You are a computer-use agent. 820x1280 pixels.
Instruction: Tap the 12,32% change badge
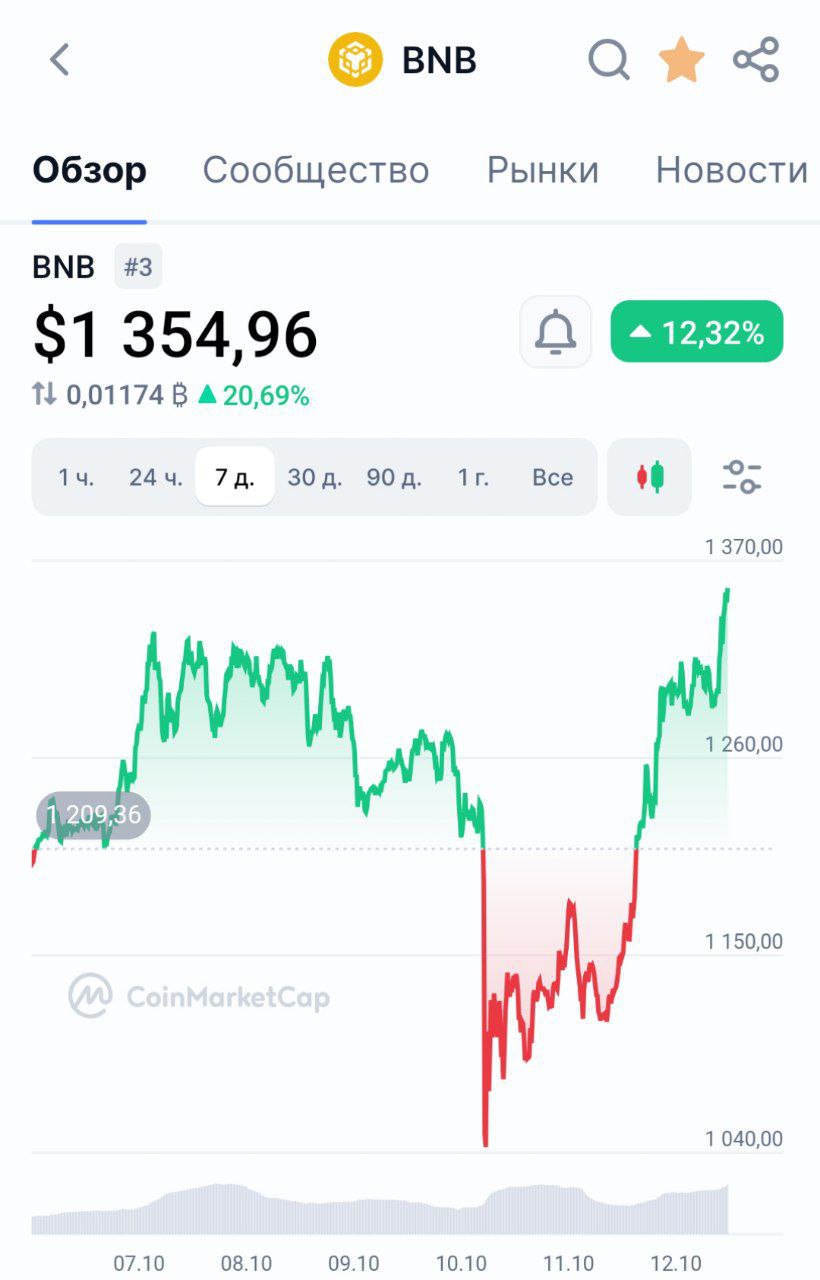pyautogui.click(x=697, y=333)
